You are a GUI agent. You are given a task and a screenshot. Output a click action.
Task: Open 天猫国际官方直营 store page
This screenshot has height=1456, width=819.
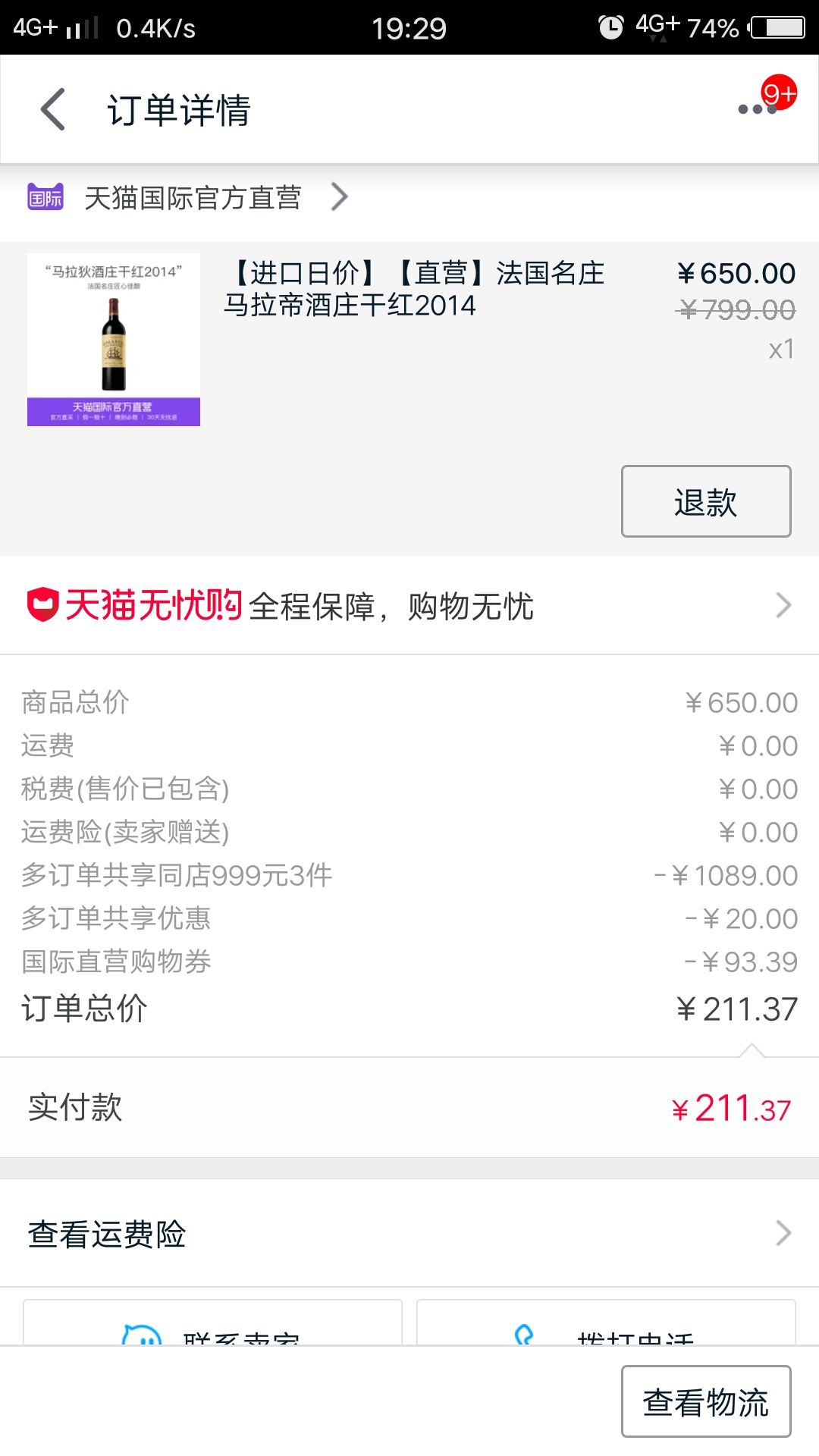click(x=193, y=198)
